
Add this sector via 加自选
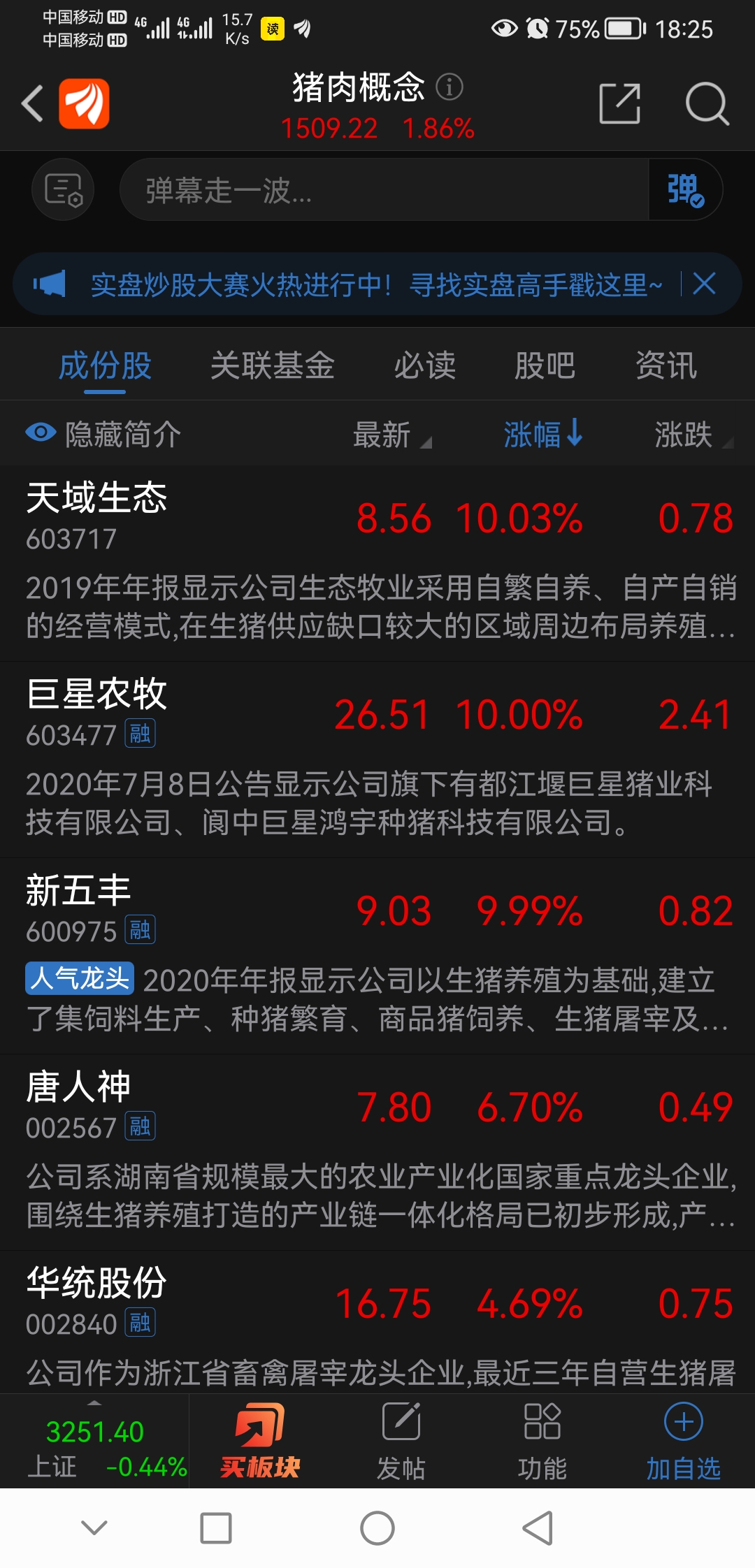pos(683,1441)
